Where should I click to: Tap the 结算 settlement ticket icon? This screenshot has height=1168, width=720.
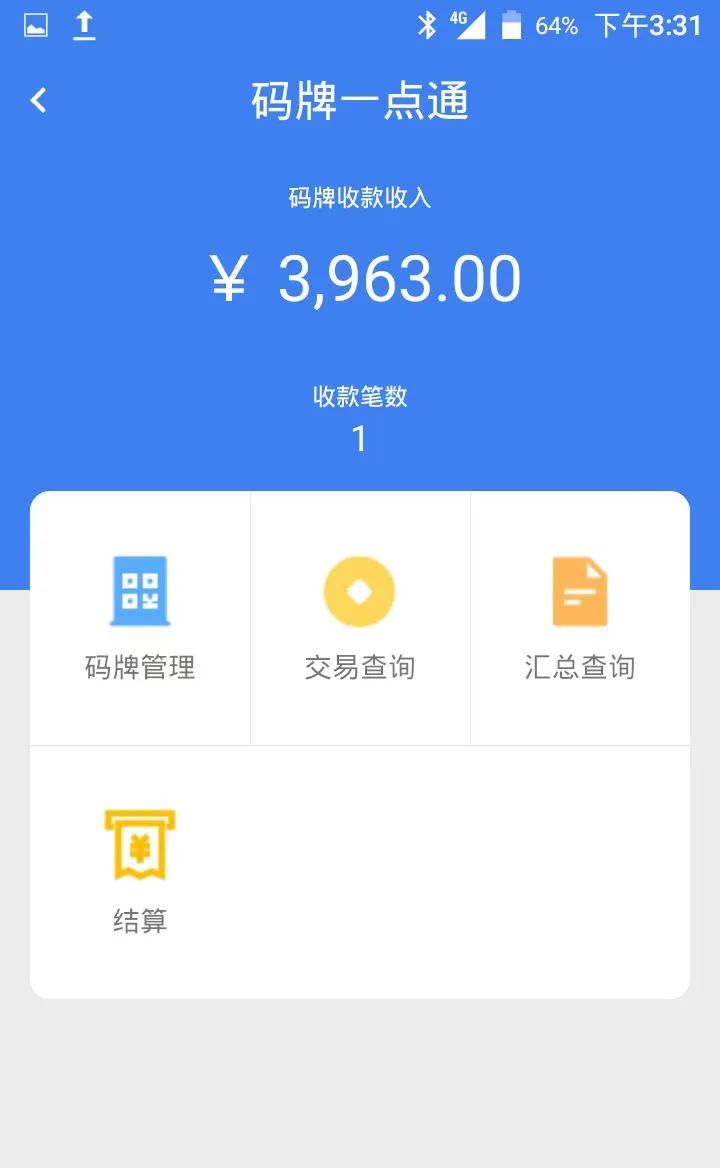pos(140,845)
